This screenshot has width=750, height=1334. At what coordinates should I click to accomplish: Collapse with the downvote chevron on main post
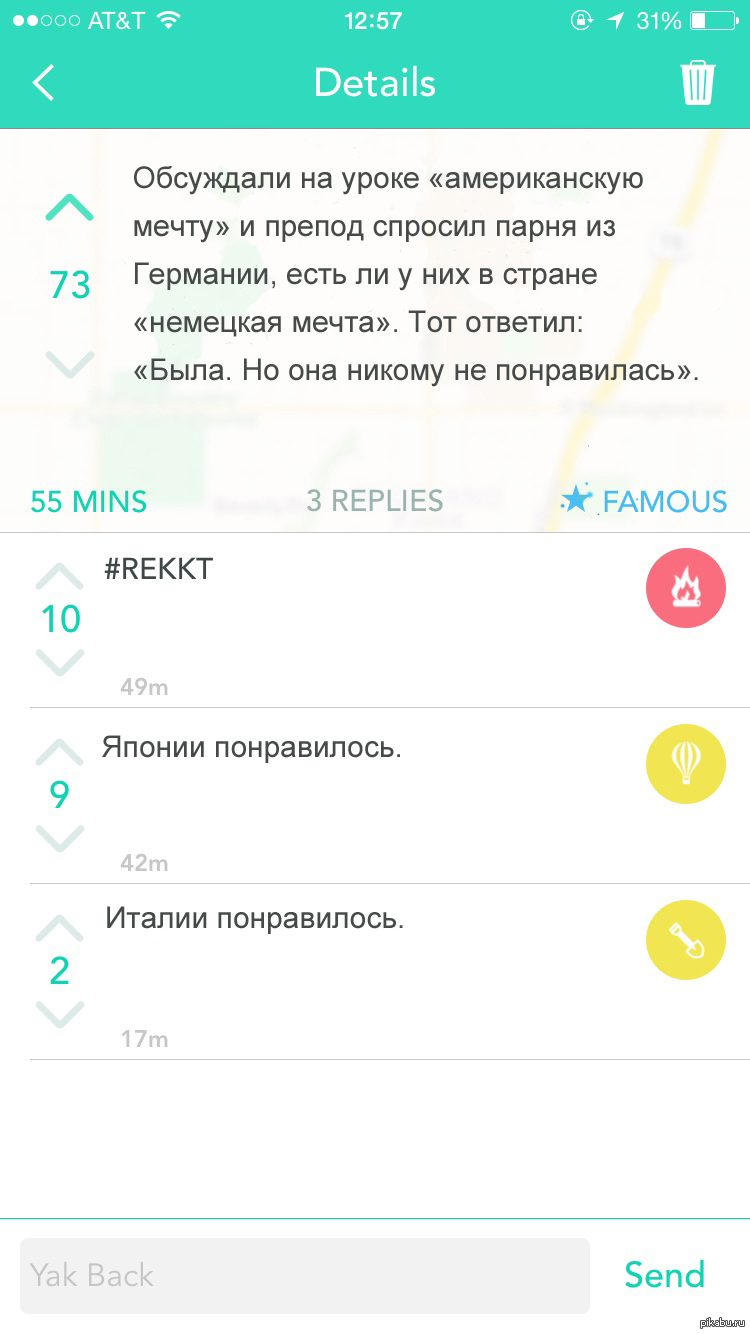(x=68, y=362)
